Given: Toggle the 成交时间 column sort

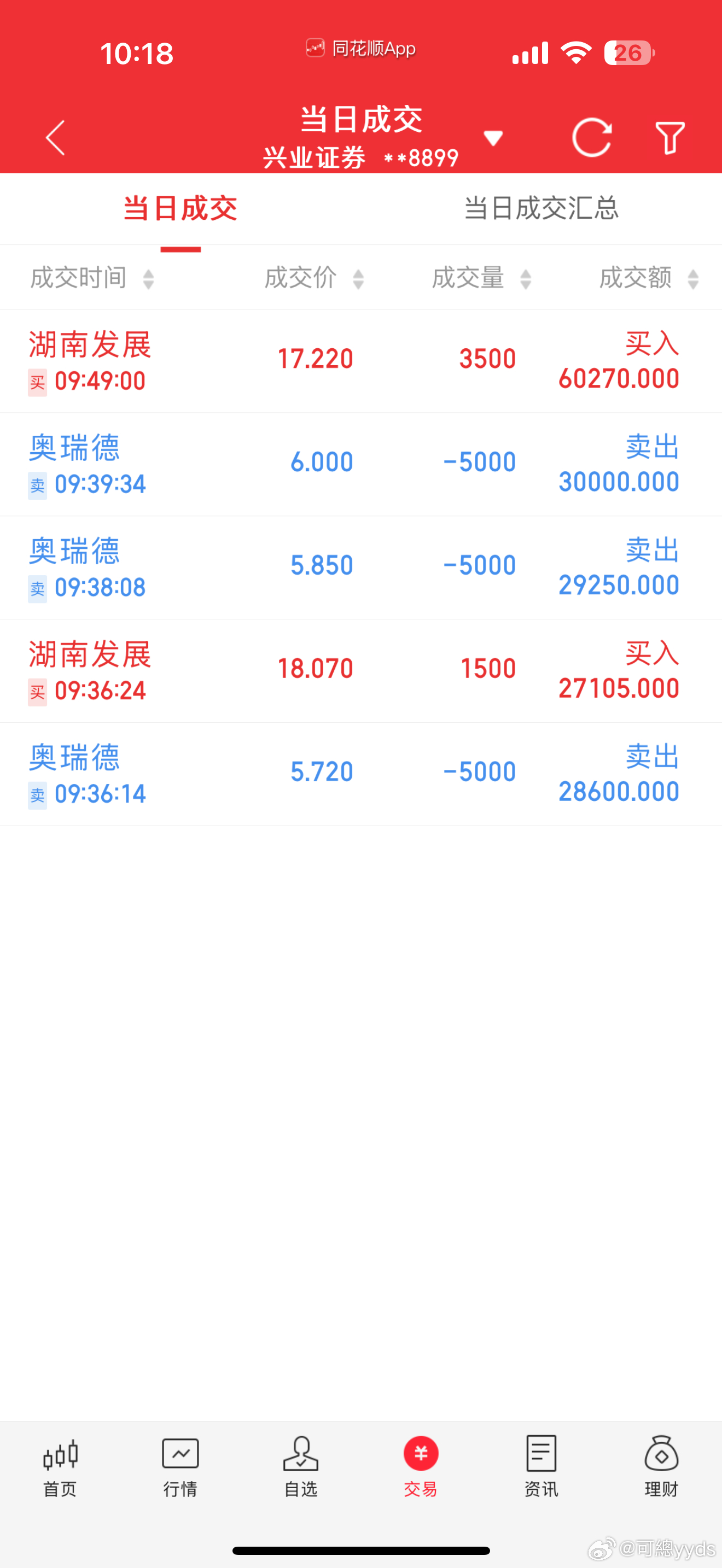Looking at the screenshot, I should coord(149,279).
